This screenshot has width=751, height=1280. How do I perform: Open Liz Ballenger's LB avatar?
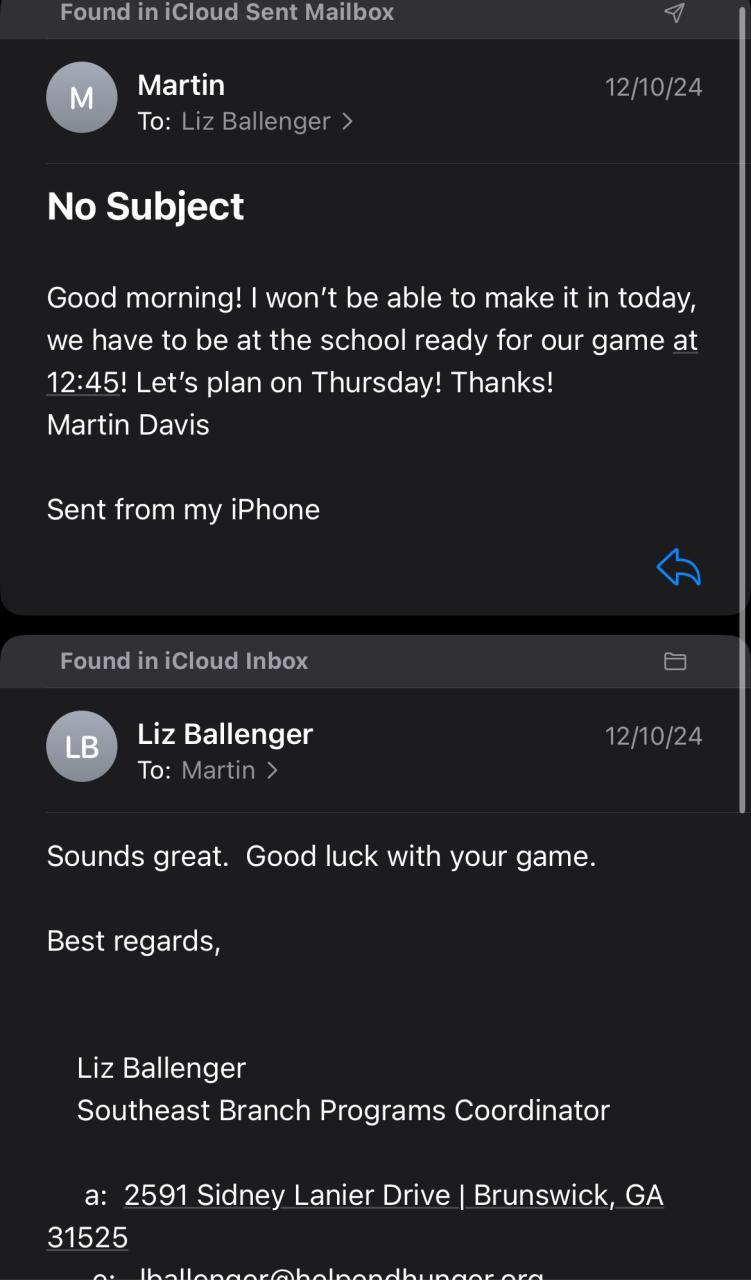click(82, 746)
